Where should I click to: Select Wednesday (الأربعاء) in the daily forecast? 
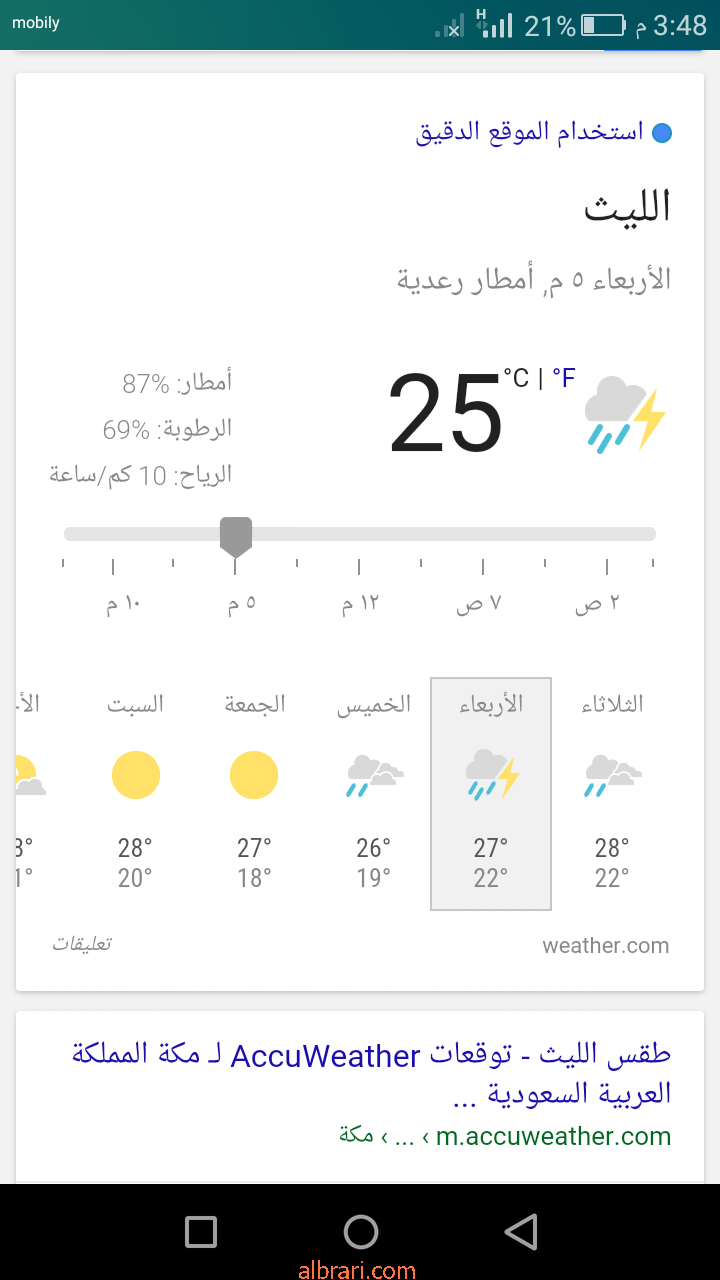click(x=491, y=794)
